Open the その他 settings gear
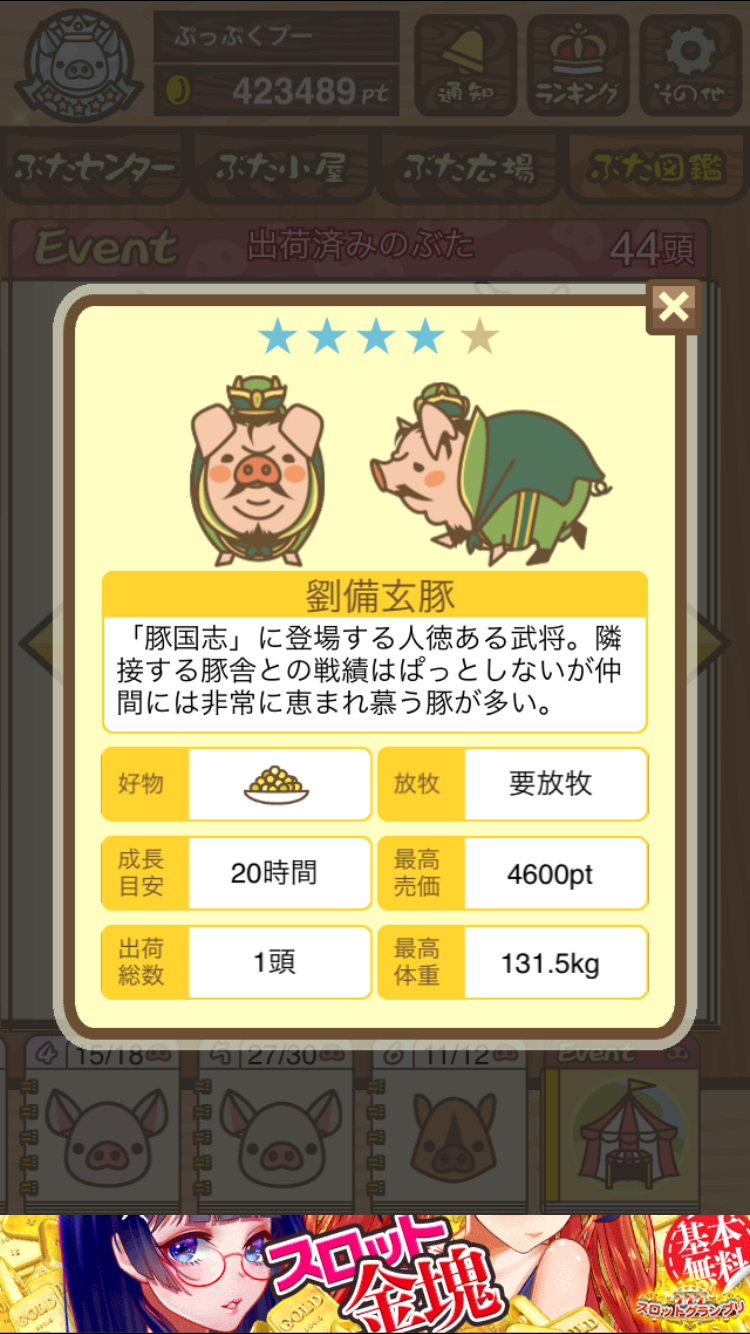This screenshot has height=1334, width=750. point(689,65)
